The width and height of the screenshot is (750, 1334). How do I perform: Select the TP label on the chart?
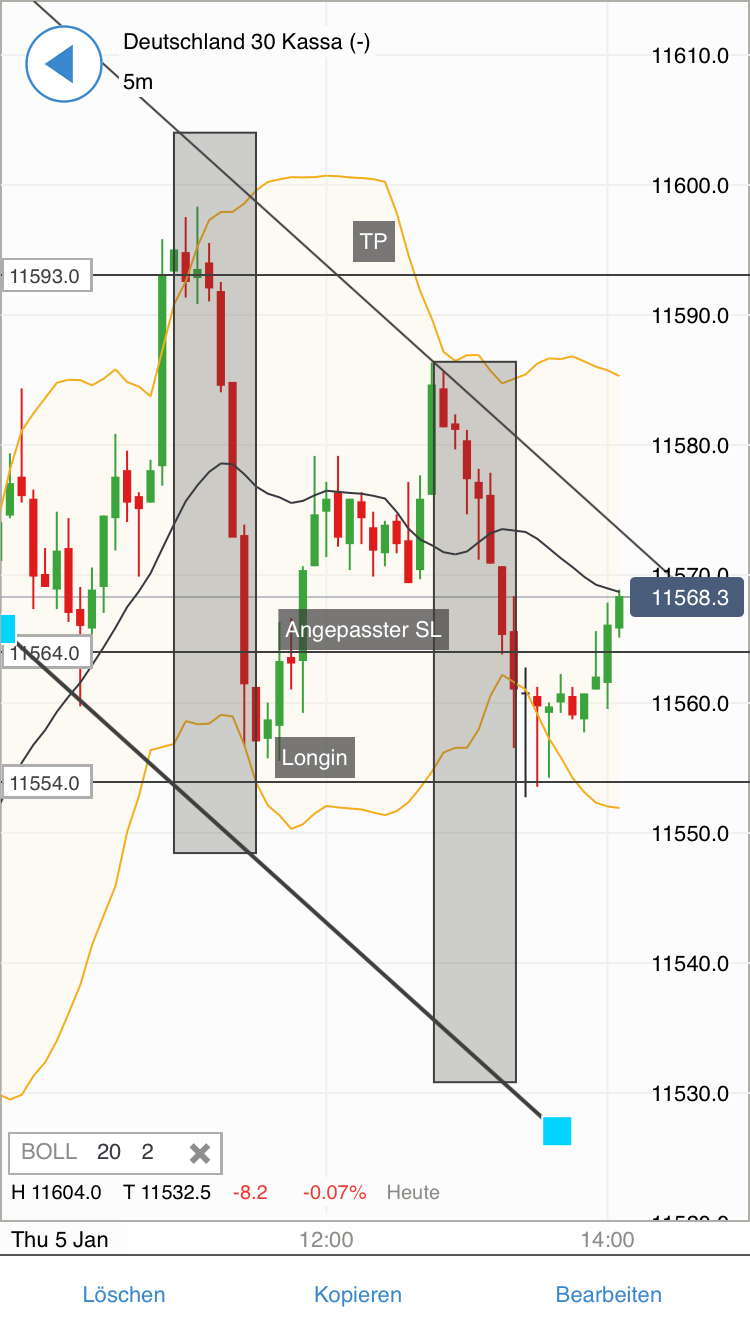(374, 241)
